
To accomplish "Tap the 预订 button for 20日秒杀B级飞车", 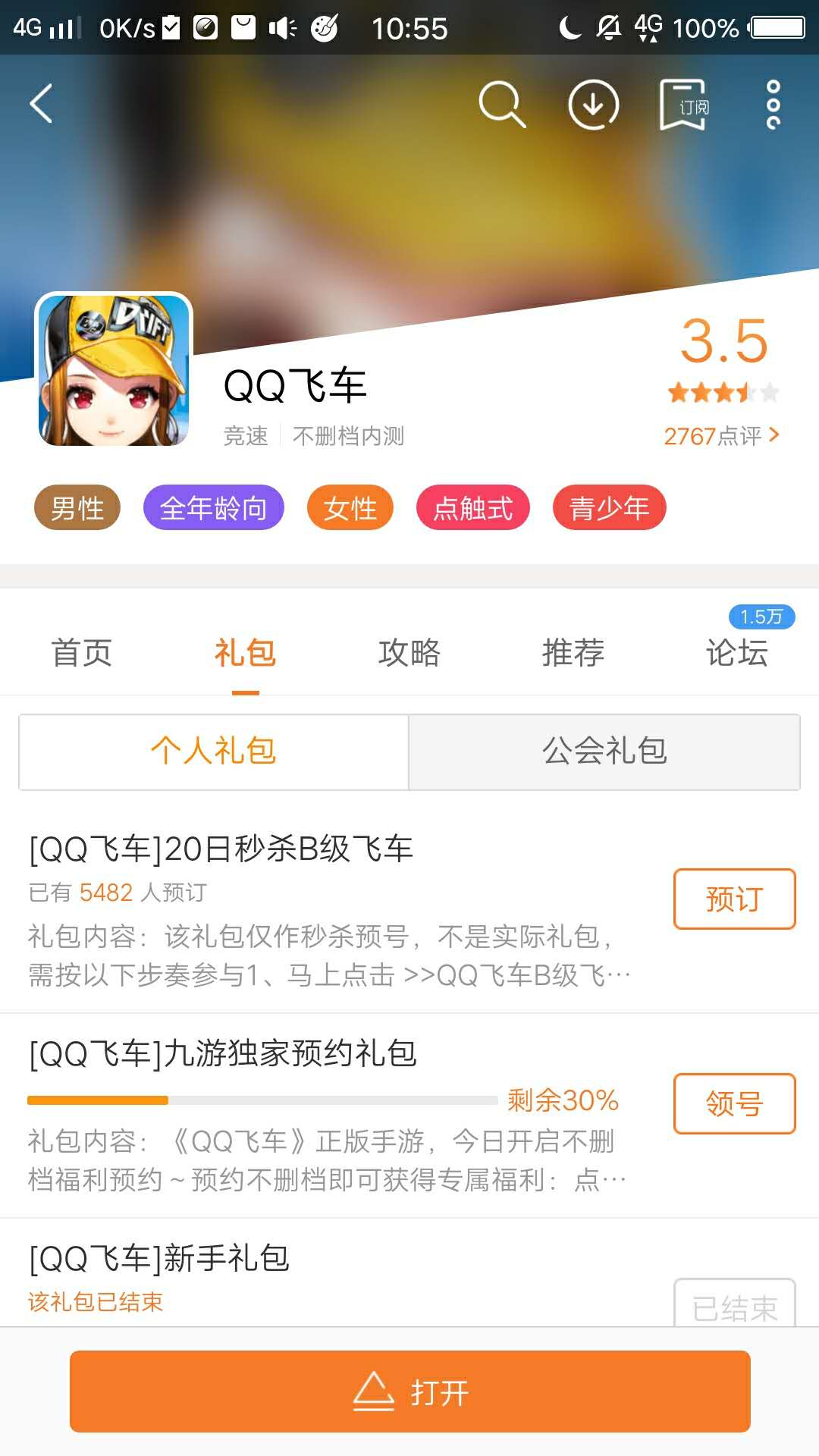I will coord(733,899).
